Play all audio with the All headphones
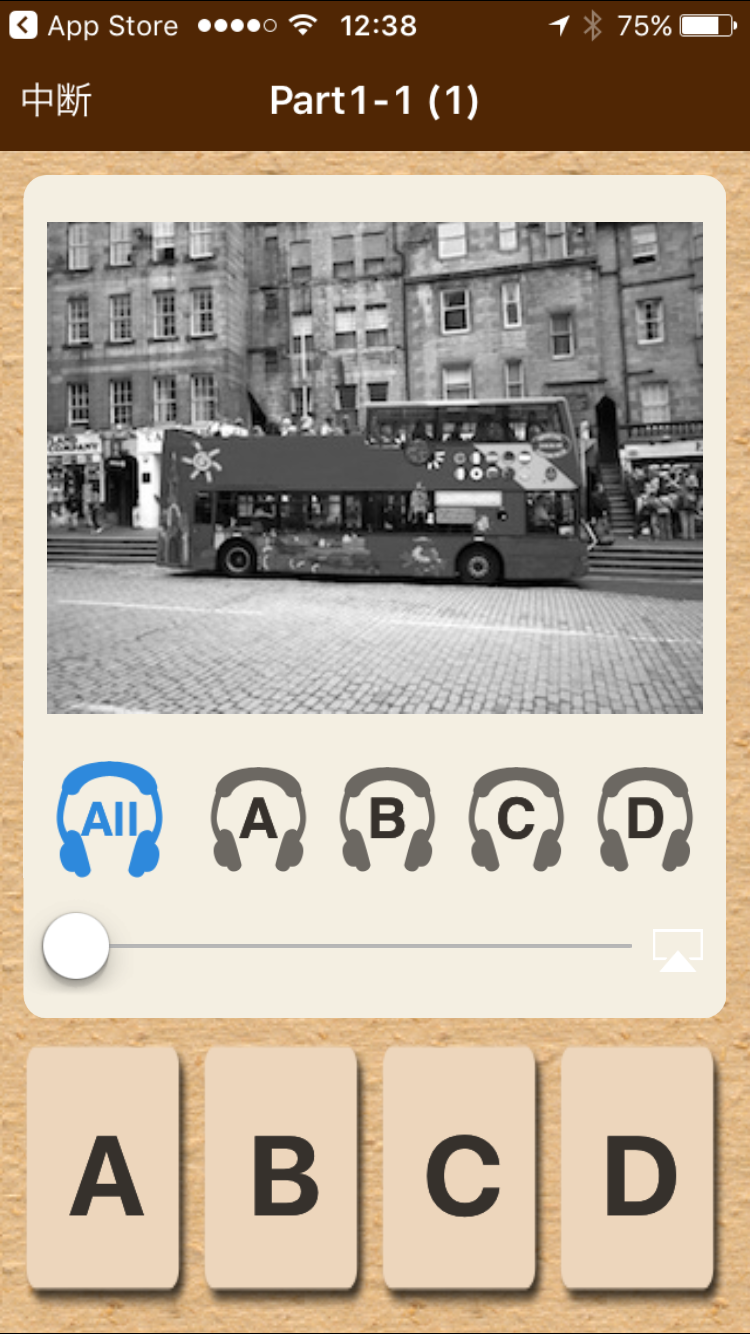The height and width of the screenshot is (1334, 750). click(x=109, y=819)
